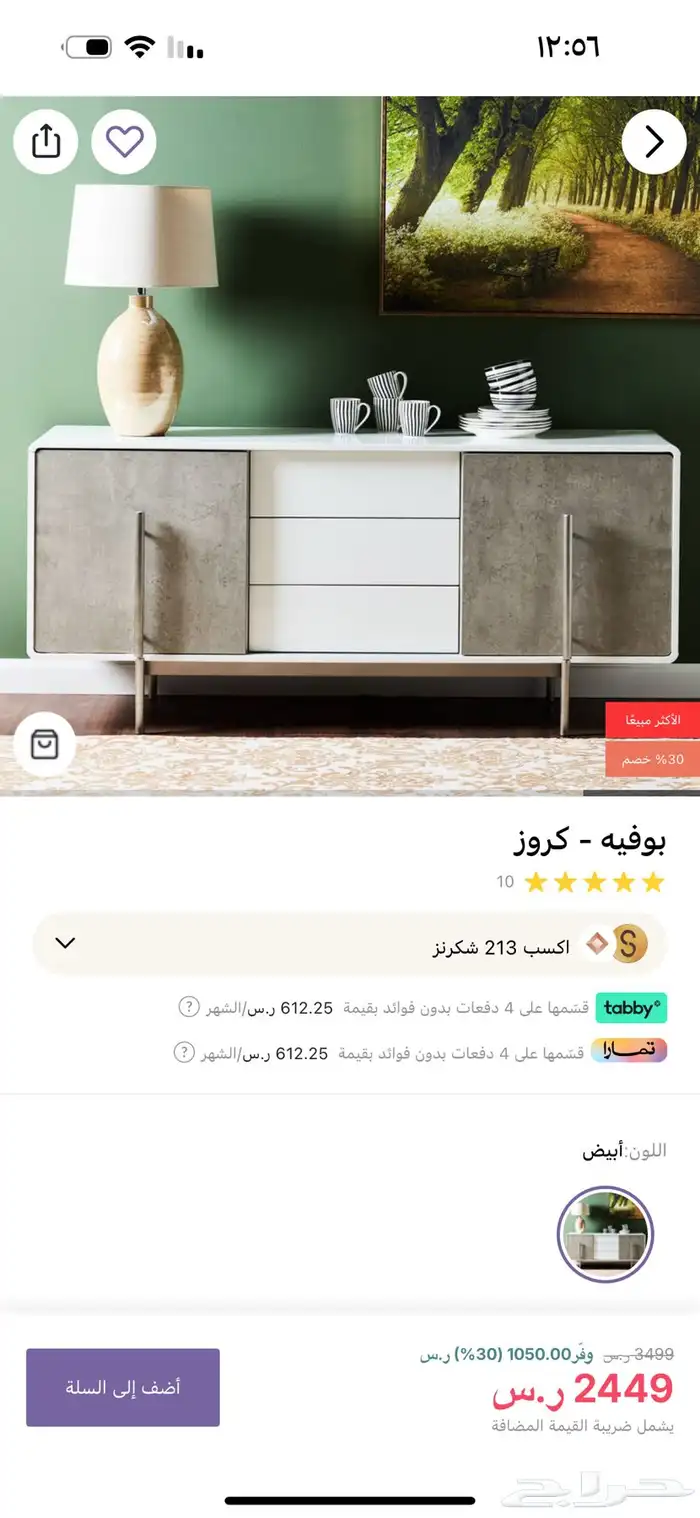Viewport: 700px width, 1518px height.
Task: Open the tabby installments help icon
Action: 189,1007
